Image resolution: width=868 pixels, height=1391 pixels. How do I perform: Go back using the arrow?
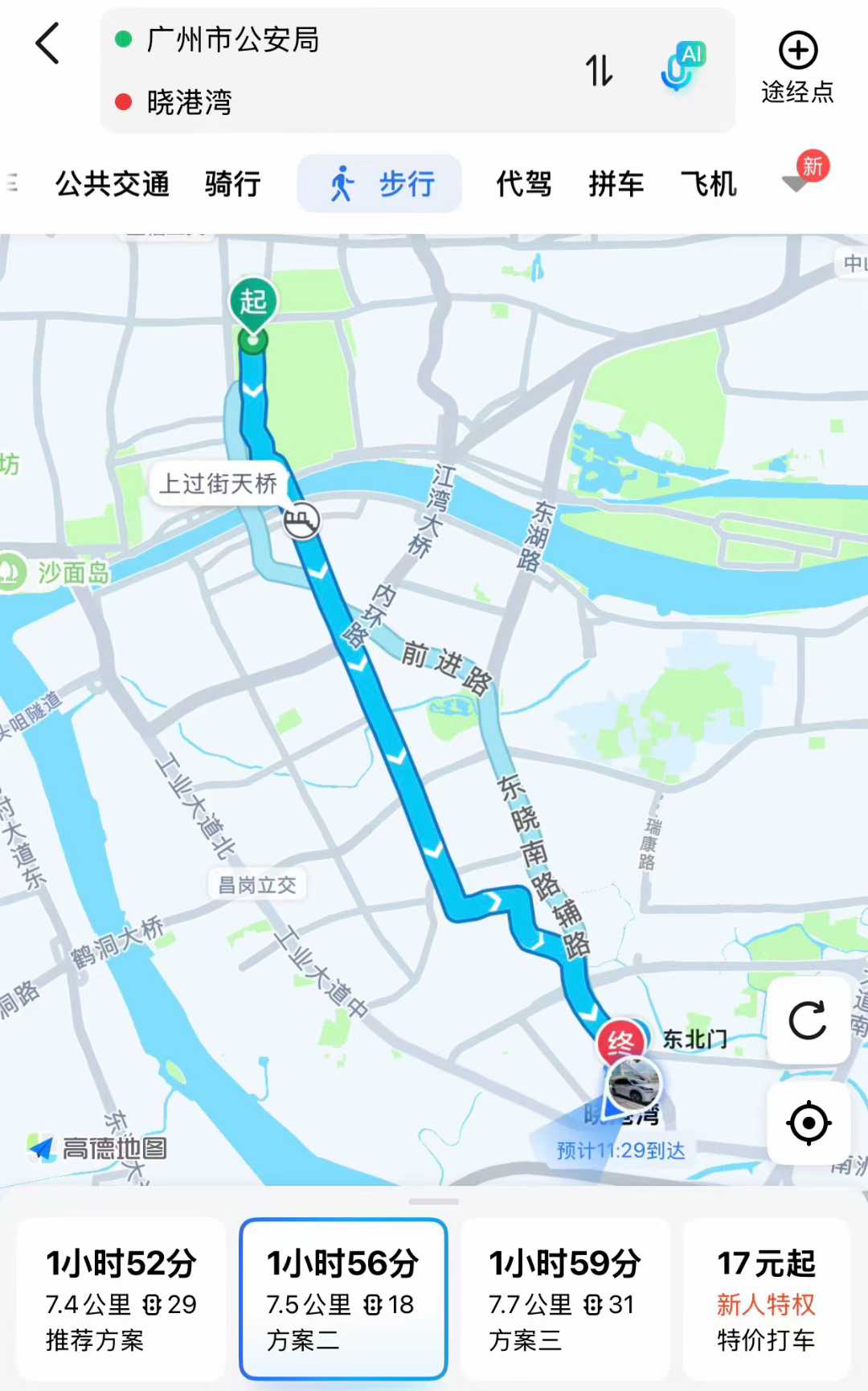coord(48,43)
